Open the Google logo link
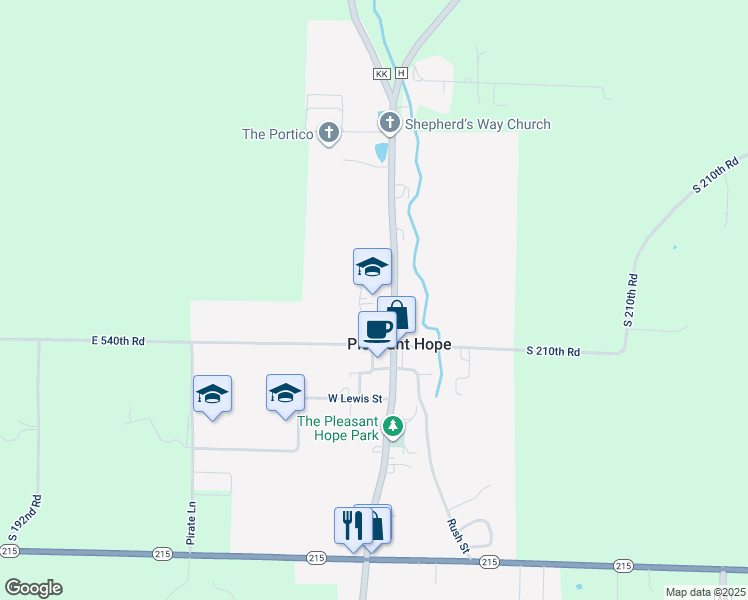The image size is (748, 600). click(x=33, y=588)
